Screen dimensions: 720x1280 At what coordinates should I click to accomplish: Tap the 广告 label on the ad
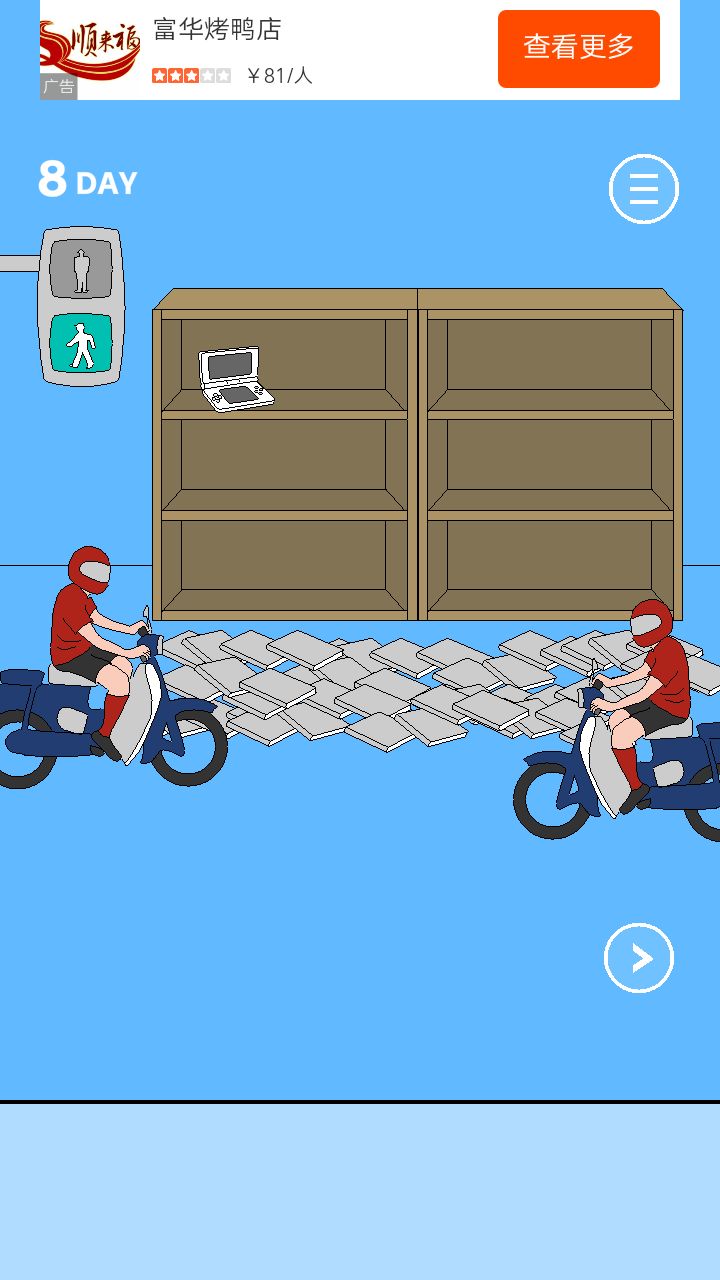tap(57, 88)
